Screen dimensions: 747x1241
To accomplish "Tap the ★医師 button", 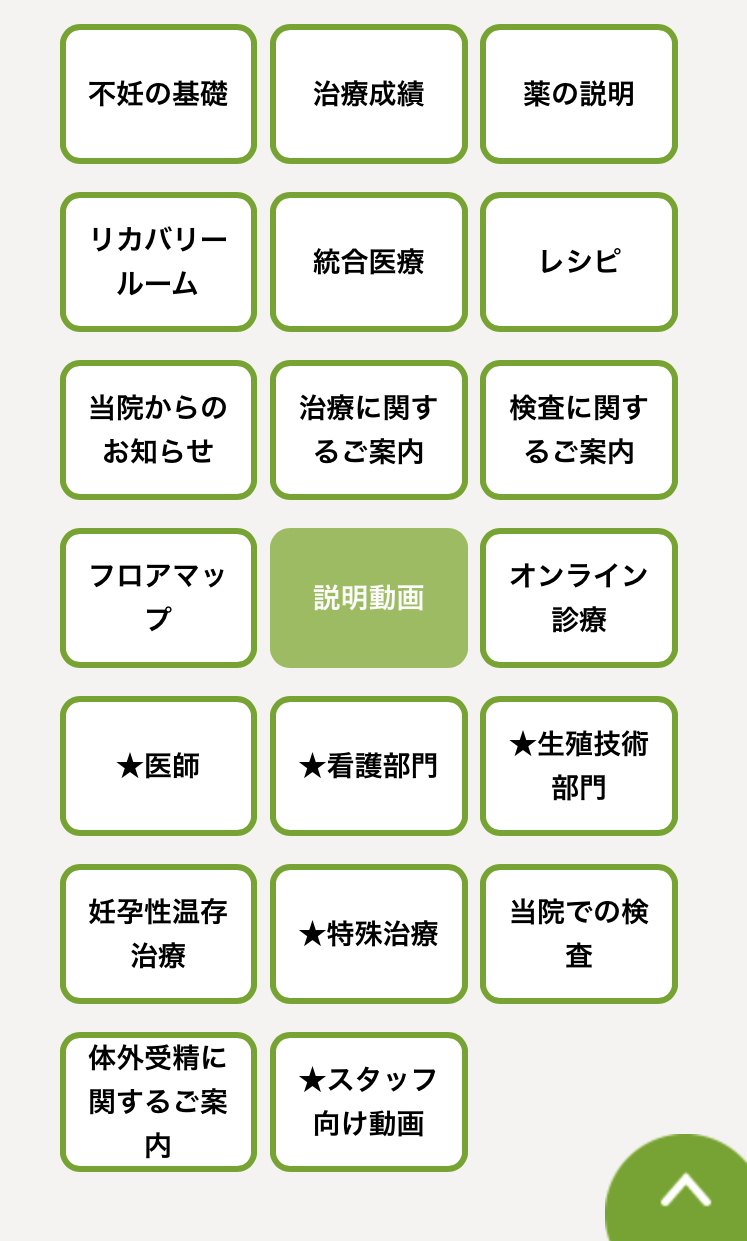I will click(x=158, y=766).
